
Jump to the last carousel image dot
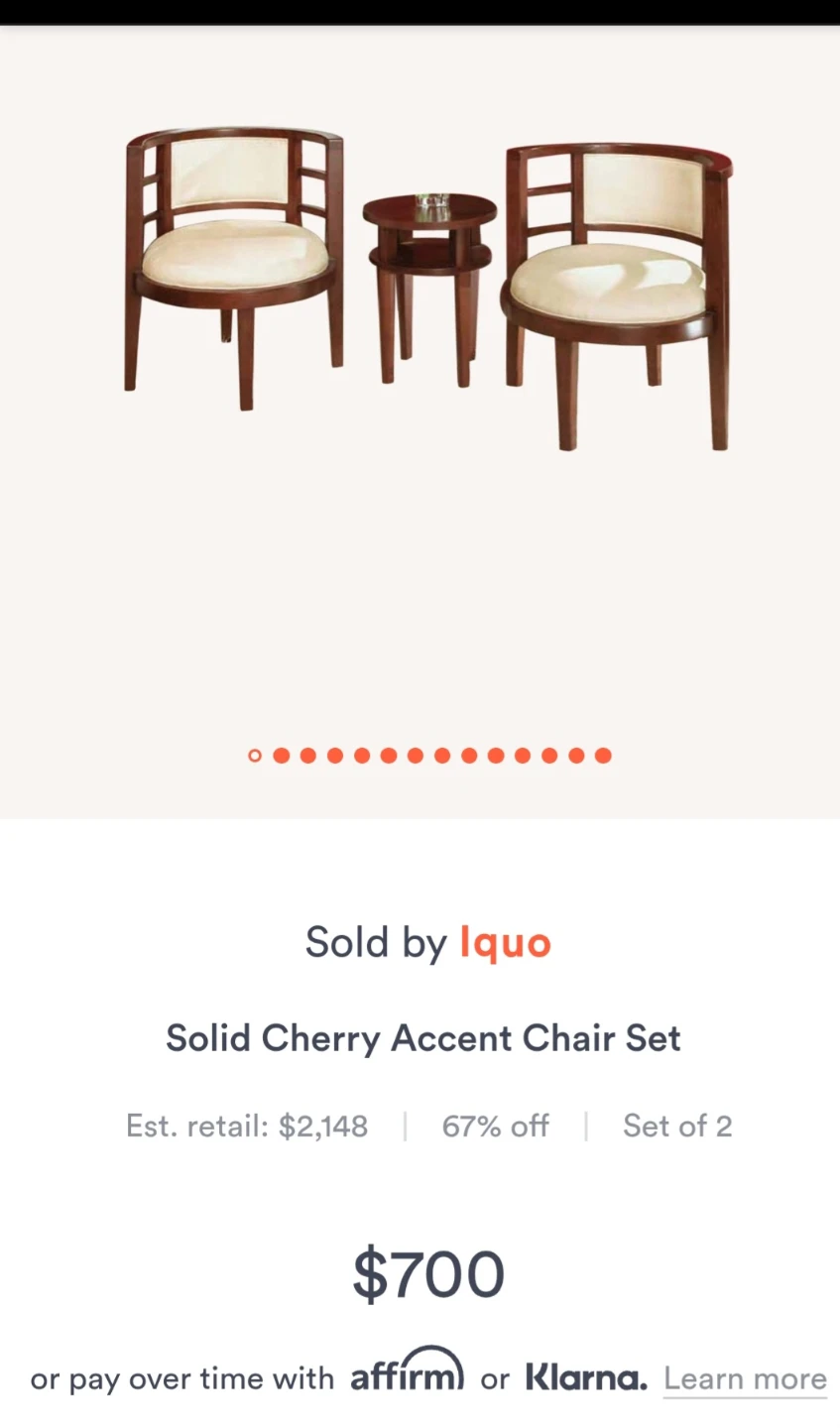[603, 756]
